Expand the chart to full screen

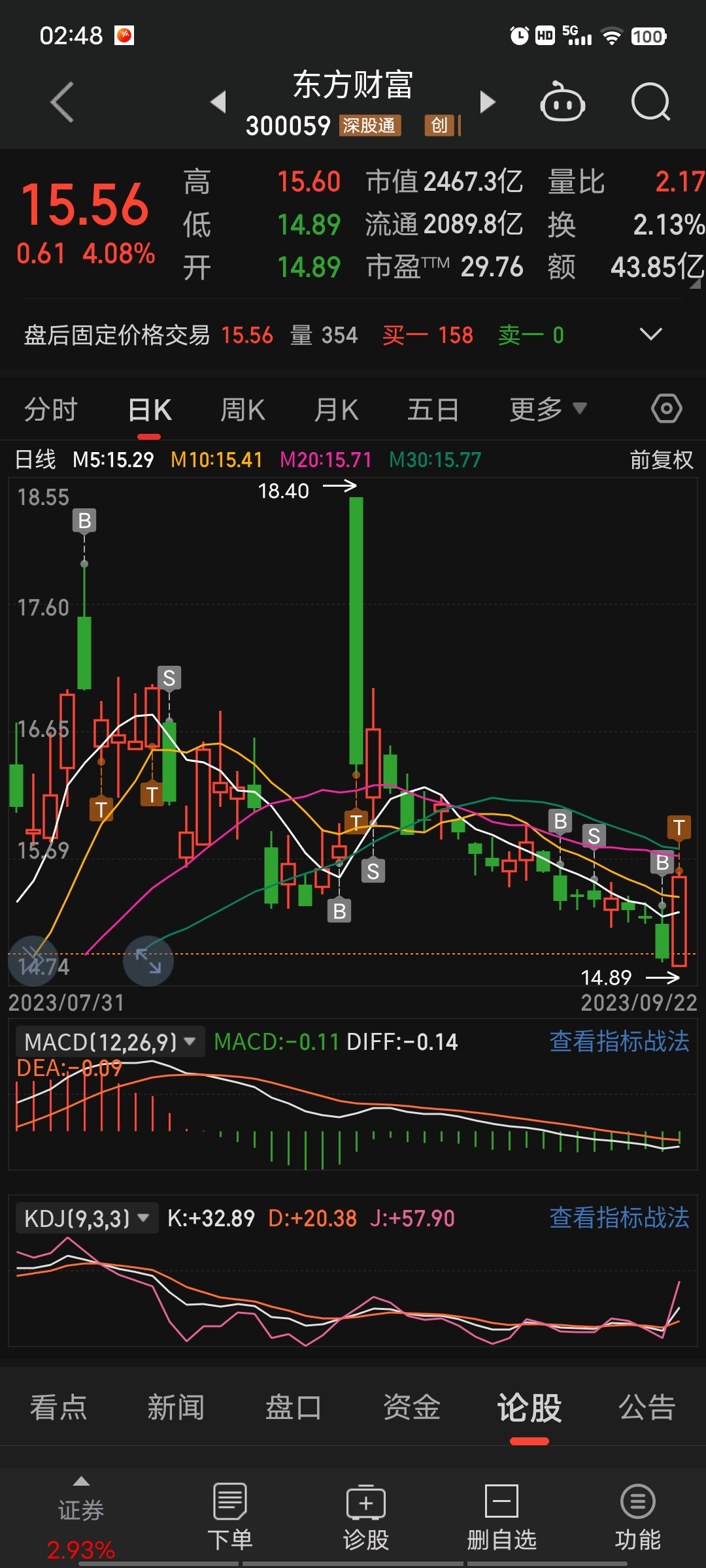tap(148, 961)
